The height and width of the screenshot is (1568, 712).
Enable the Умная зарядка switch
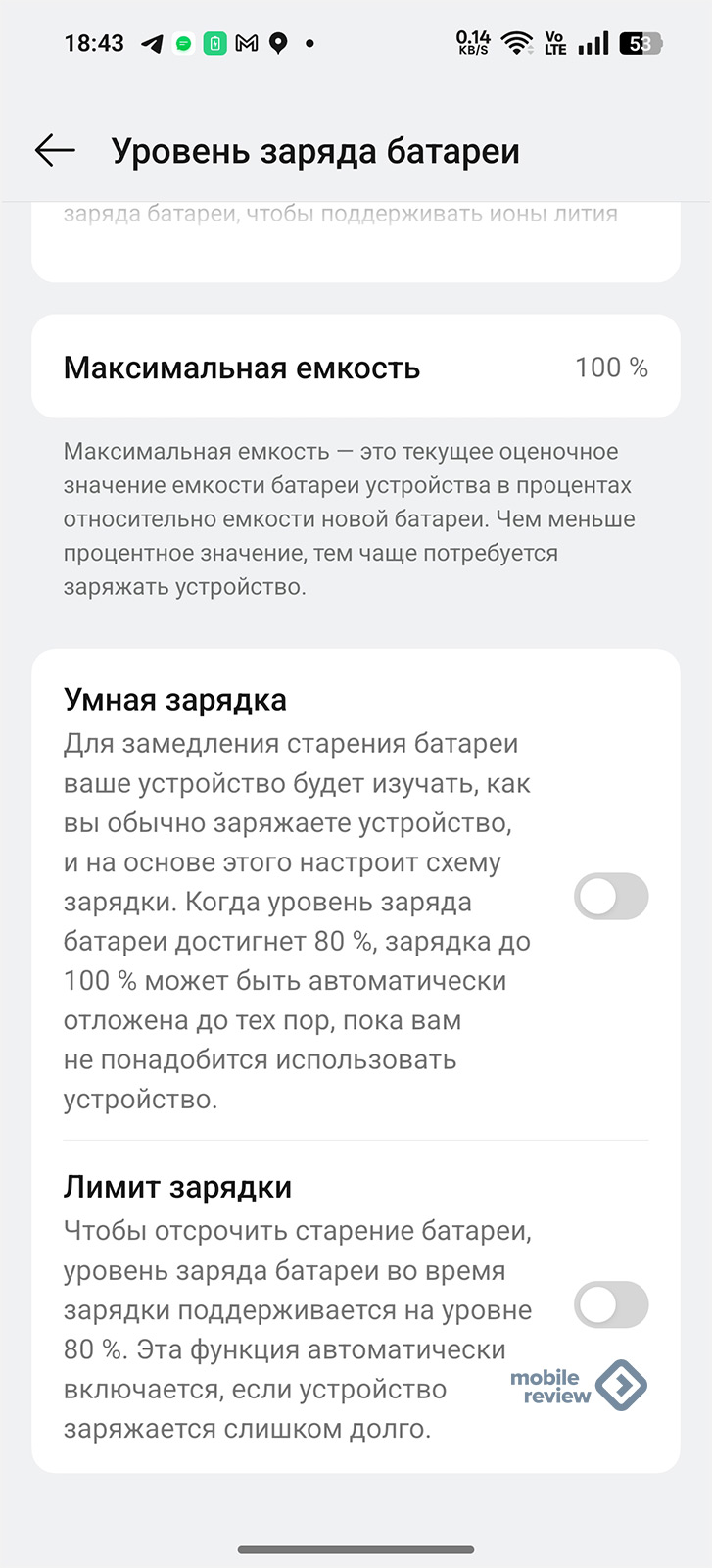point(611,897)
